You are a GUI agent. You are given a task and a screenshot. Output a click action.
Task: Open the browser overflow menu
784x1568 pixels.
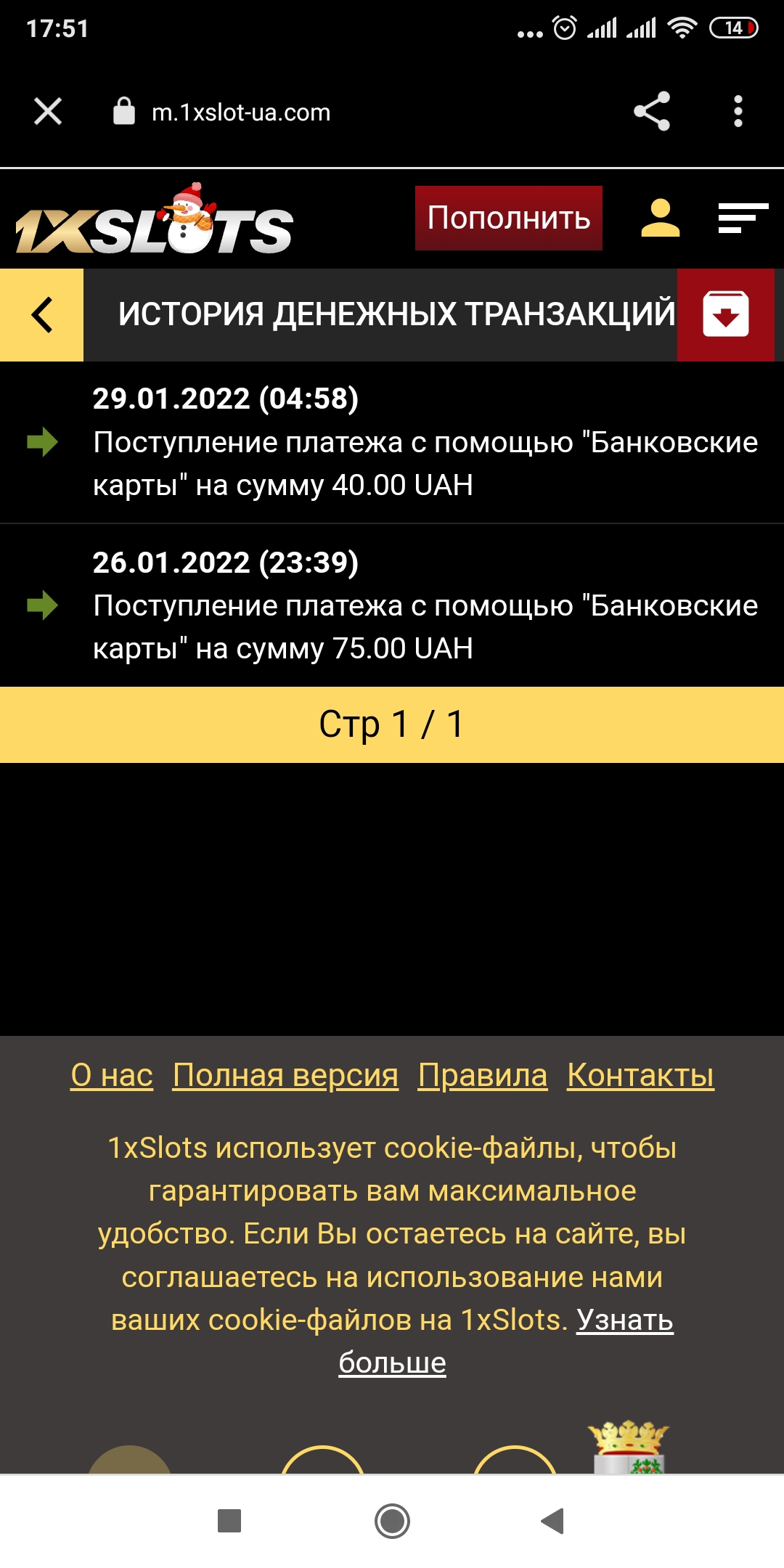(x=738, y=112)
